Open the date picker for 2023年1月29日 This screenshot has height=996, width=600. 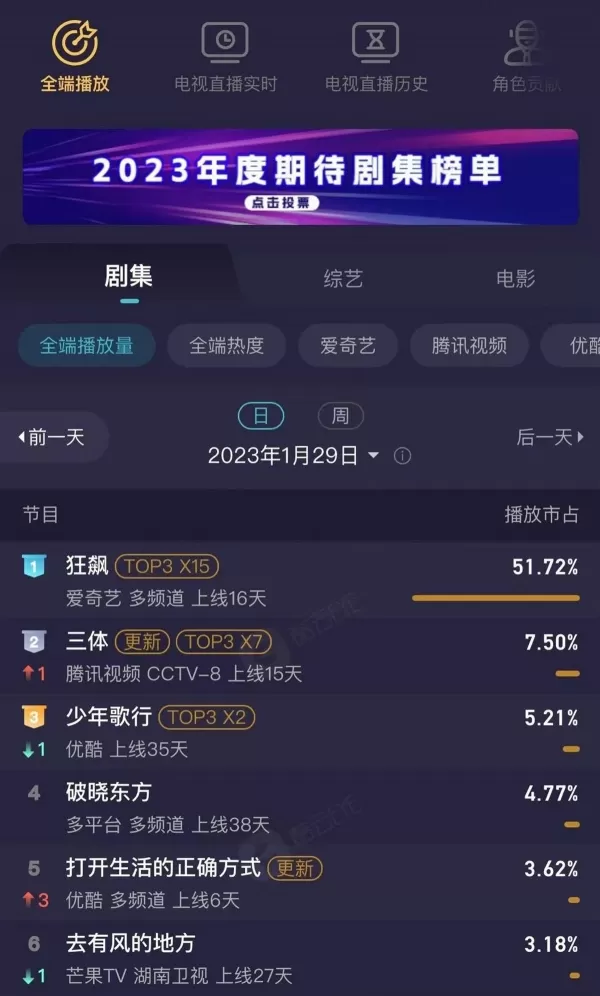point(292,456)
